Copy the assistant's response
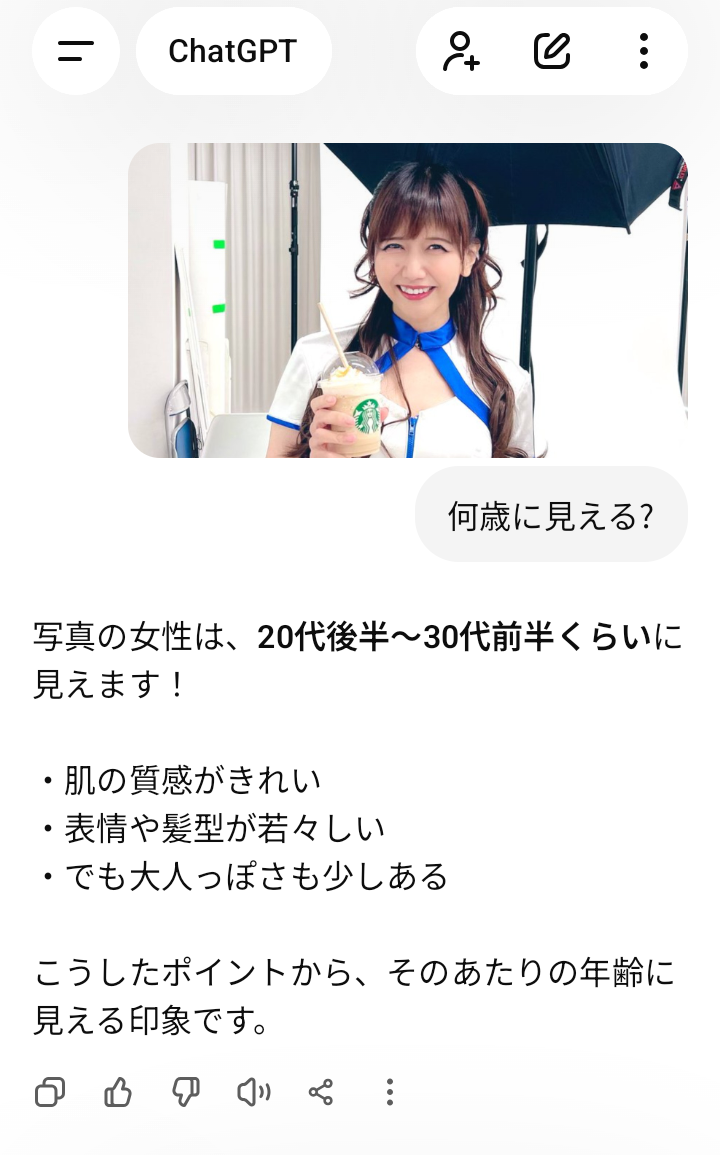The height and width of the screenshot is (1155, 720). pos(50,1092)
